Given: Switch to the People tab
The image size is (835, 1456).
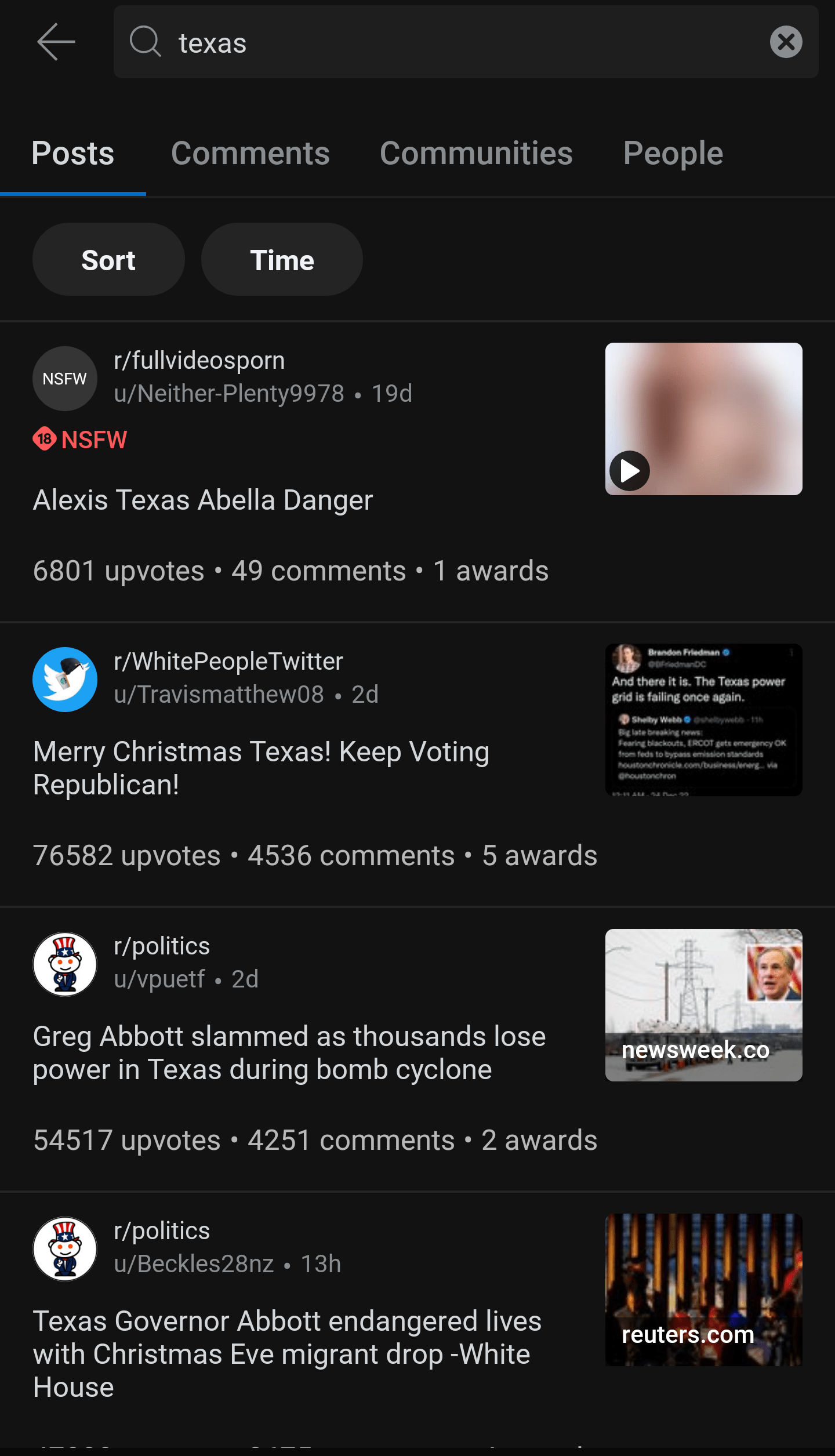Looking at the screenshot, I should point(673,154).
